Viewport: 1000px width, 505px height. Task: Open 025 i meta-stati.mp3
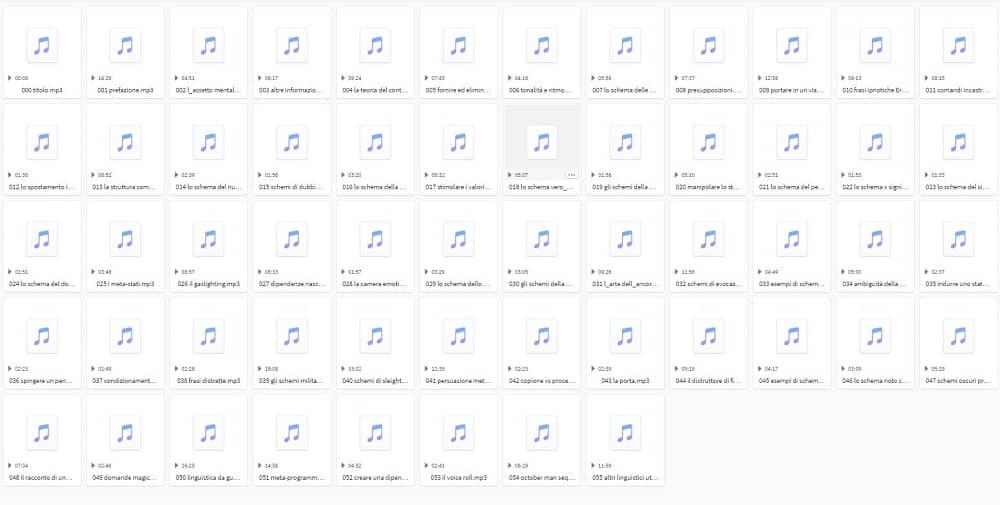(x=125, y=240)
